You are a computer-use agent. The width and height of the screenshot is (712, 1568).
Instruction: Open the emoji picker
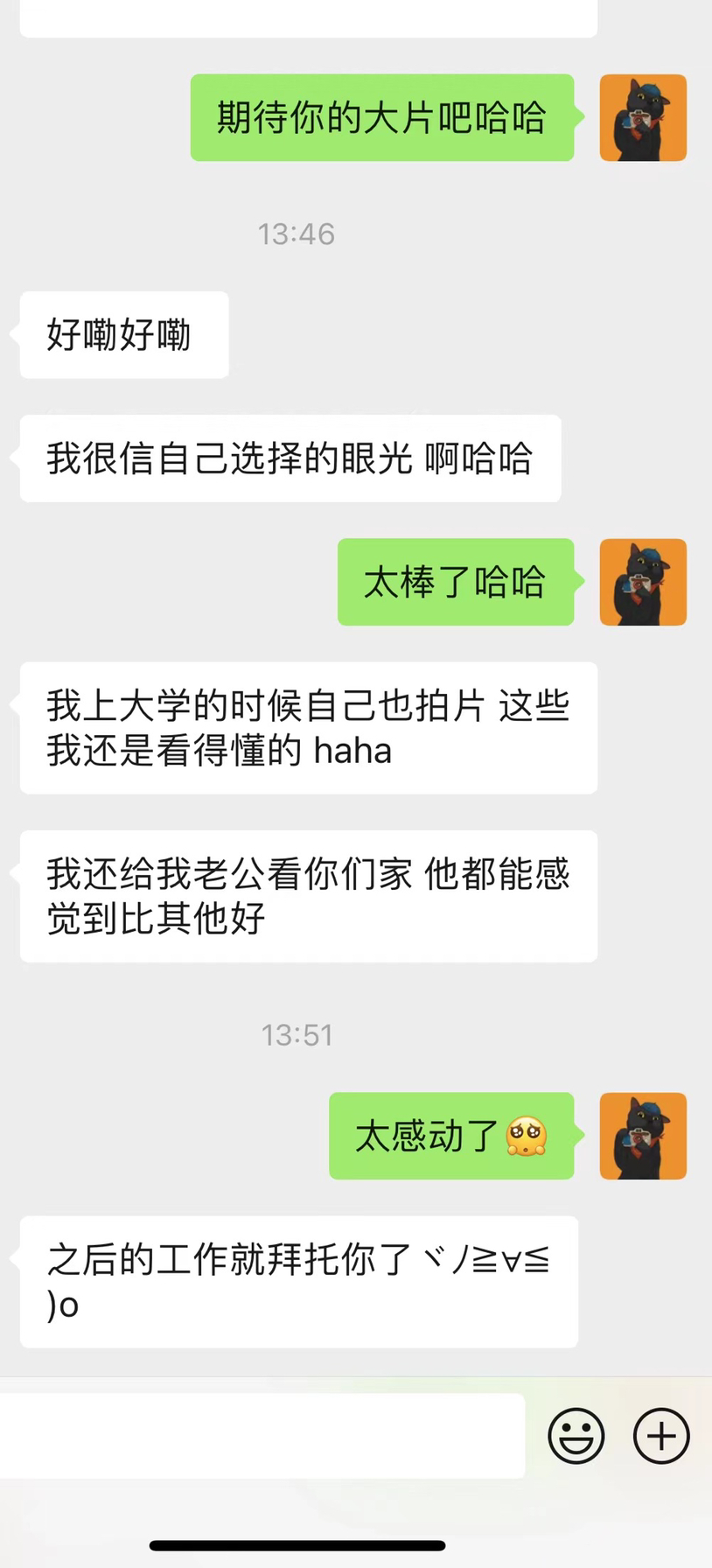(576, 1436)
